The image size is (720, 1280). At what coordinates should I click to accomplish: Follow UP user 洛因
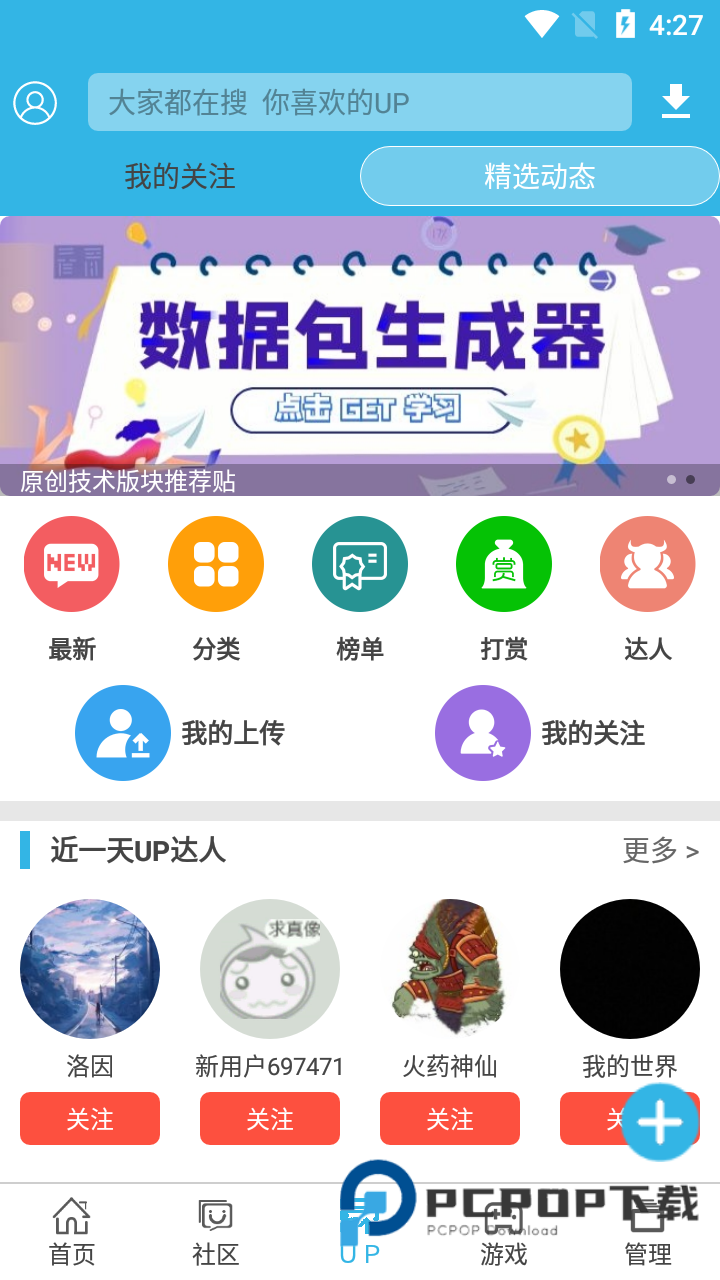point(89,1118)
